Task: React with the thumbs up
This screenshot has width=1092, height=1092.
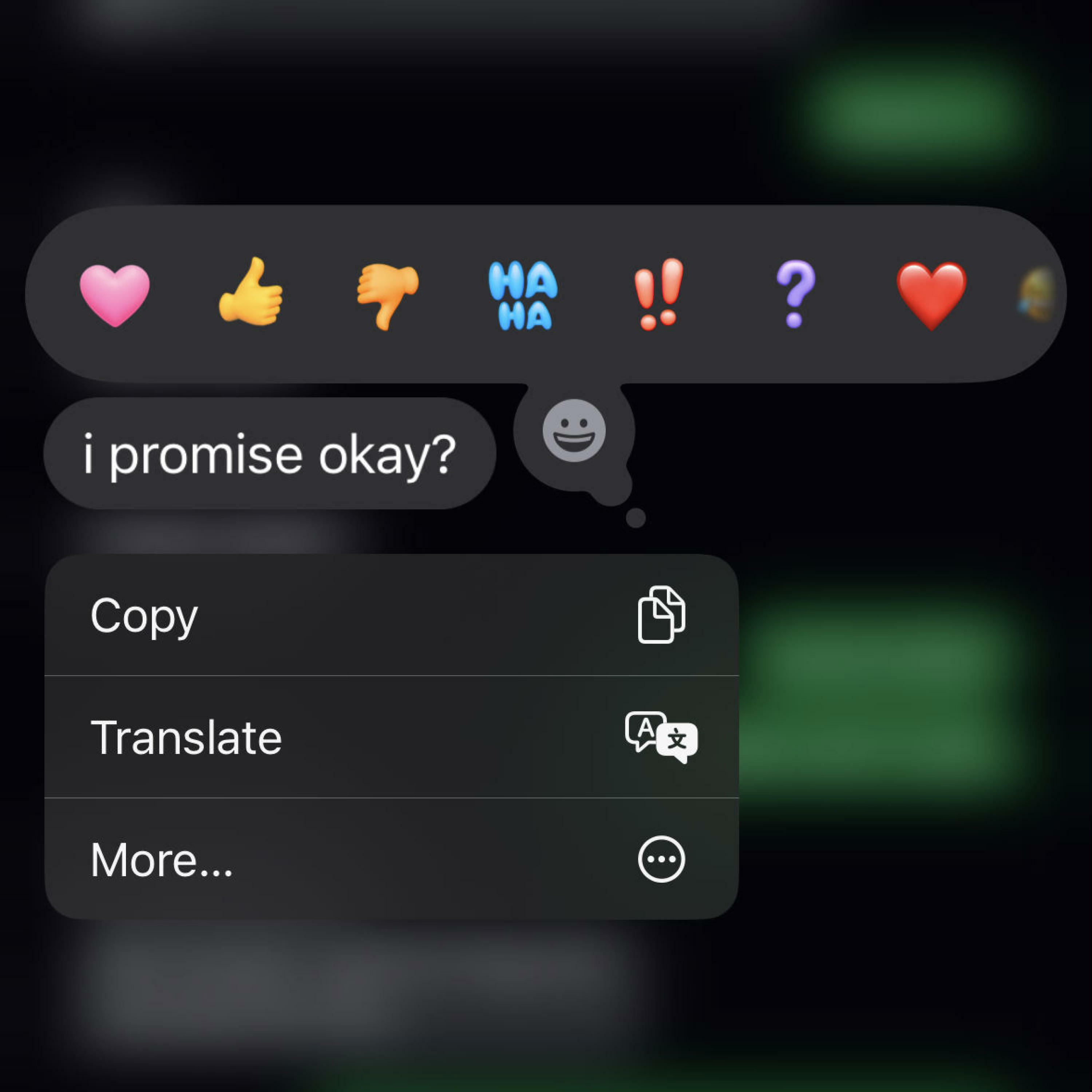Action: pyautogui.click(x=251, y=293)
